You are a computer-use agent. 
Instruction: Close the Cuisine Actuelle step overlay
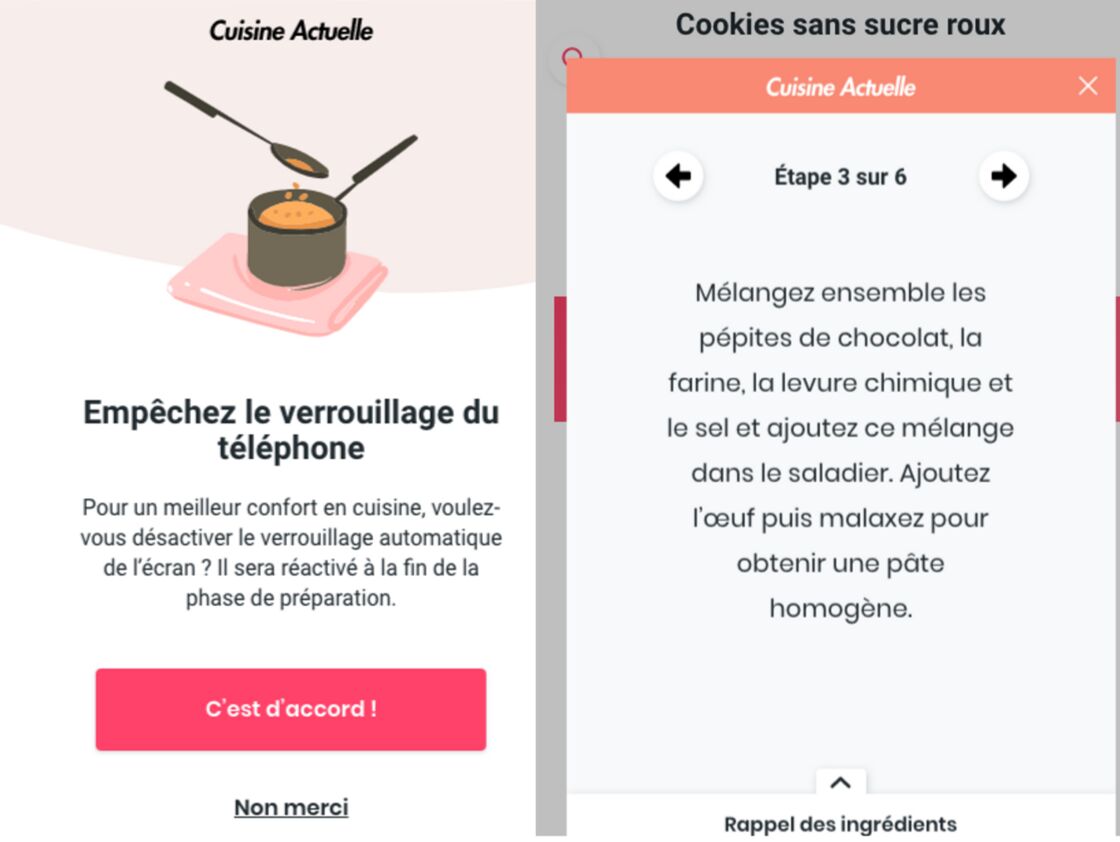click(1088, 86)
